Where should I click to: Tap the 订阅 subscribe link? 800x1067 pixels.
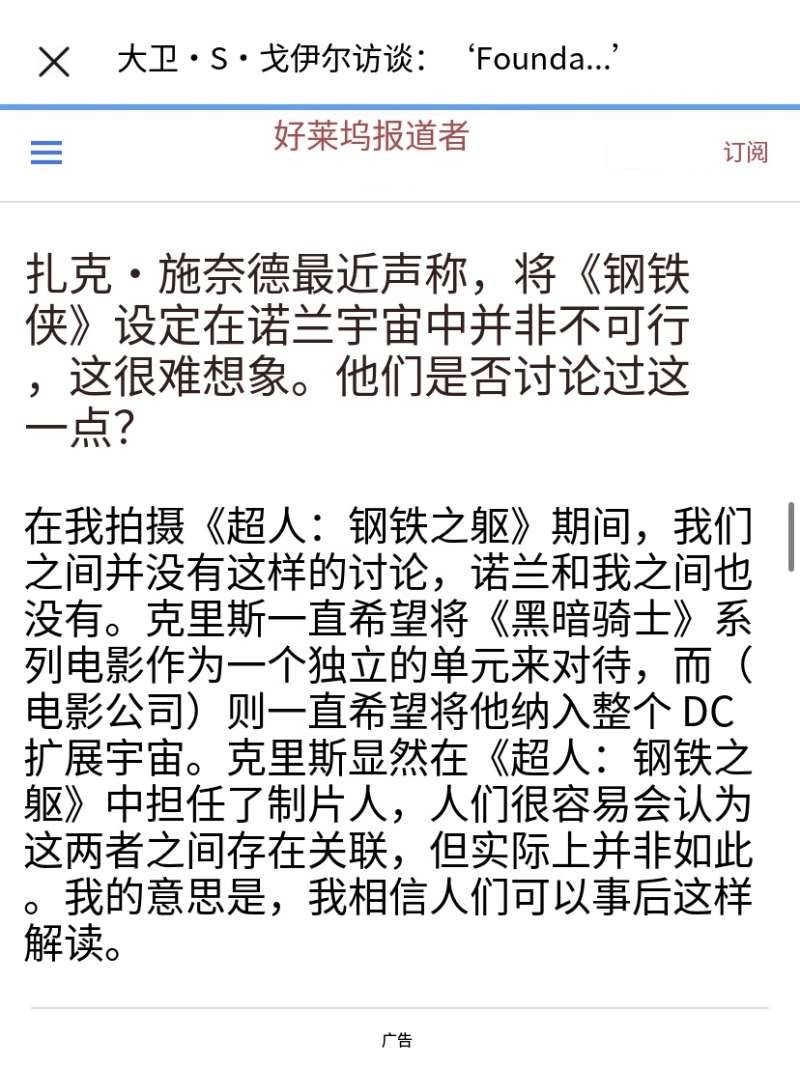(x=745, y=152)
